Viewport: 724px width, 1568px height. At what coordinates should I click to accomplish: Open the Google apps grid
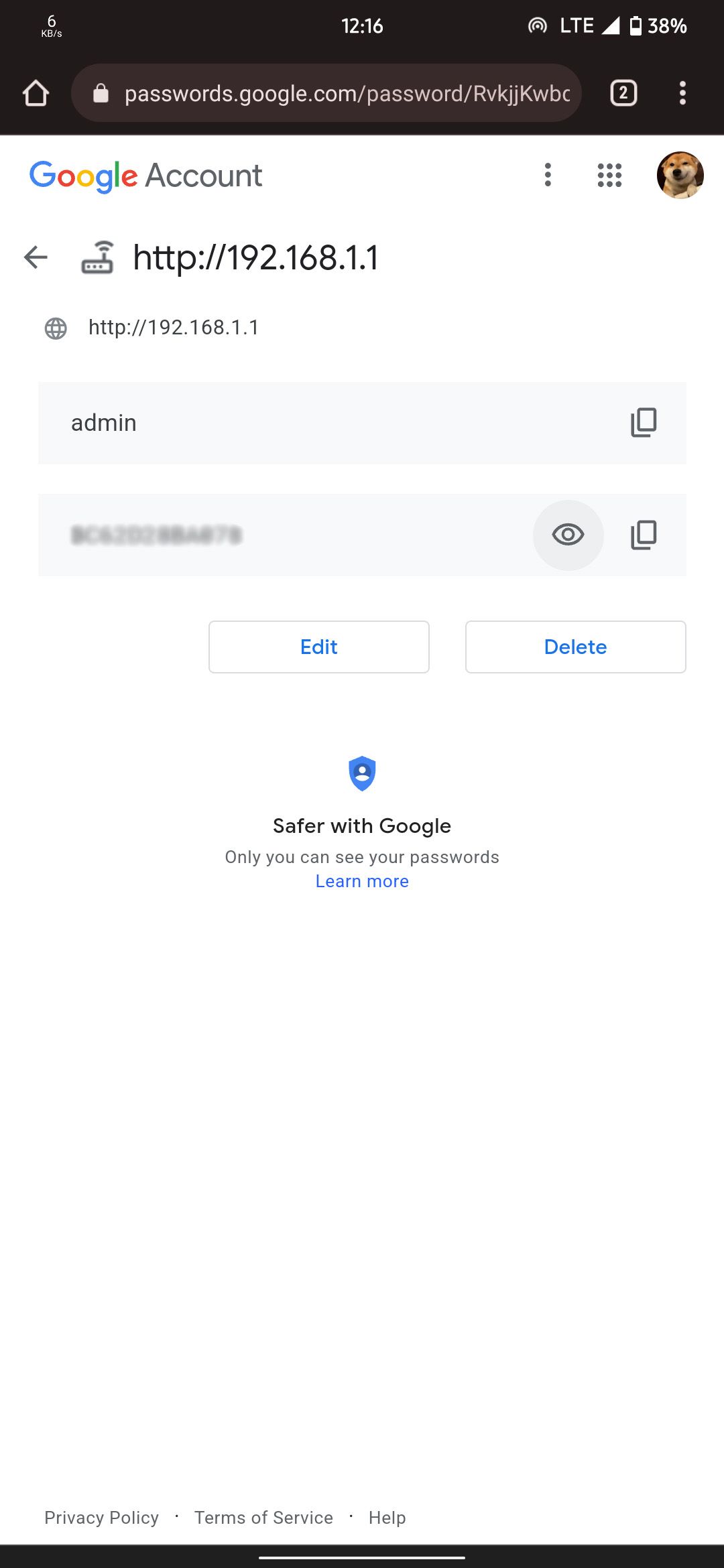pos(609,175)
